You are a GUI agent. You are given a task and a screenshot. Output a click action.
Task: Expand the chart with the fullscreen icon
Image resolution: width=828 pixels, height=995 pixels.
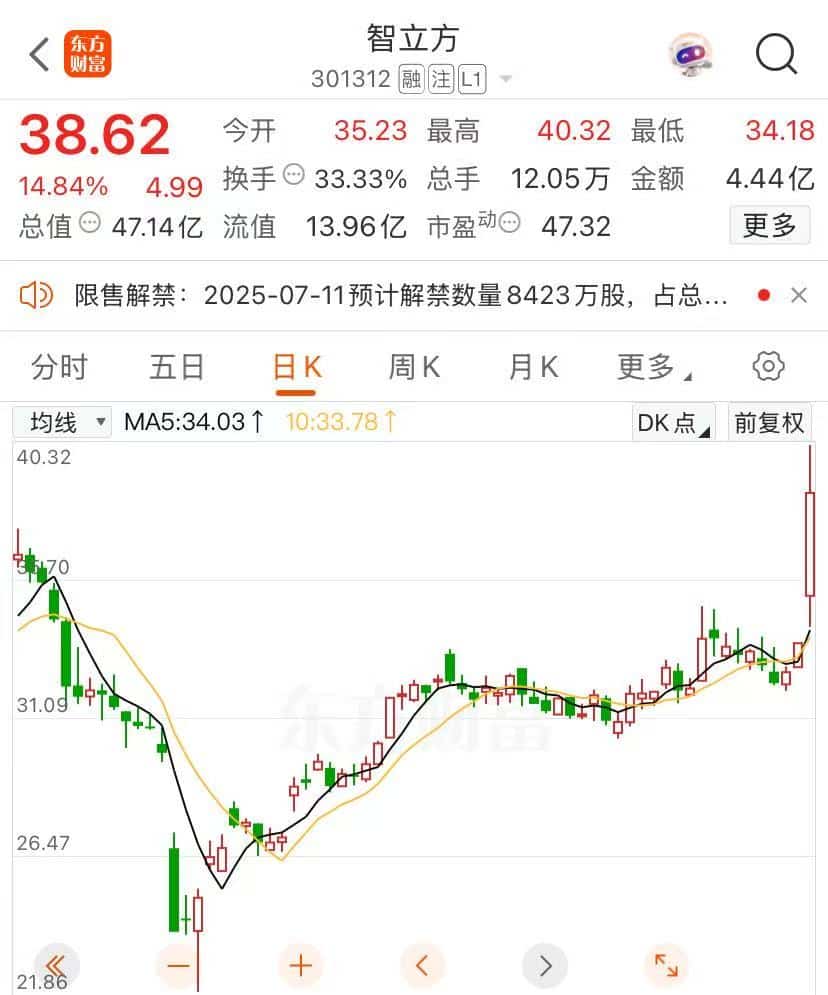(668, 965)
